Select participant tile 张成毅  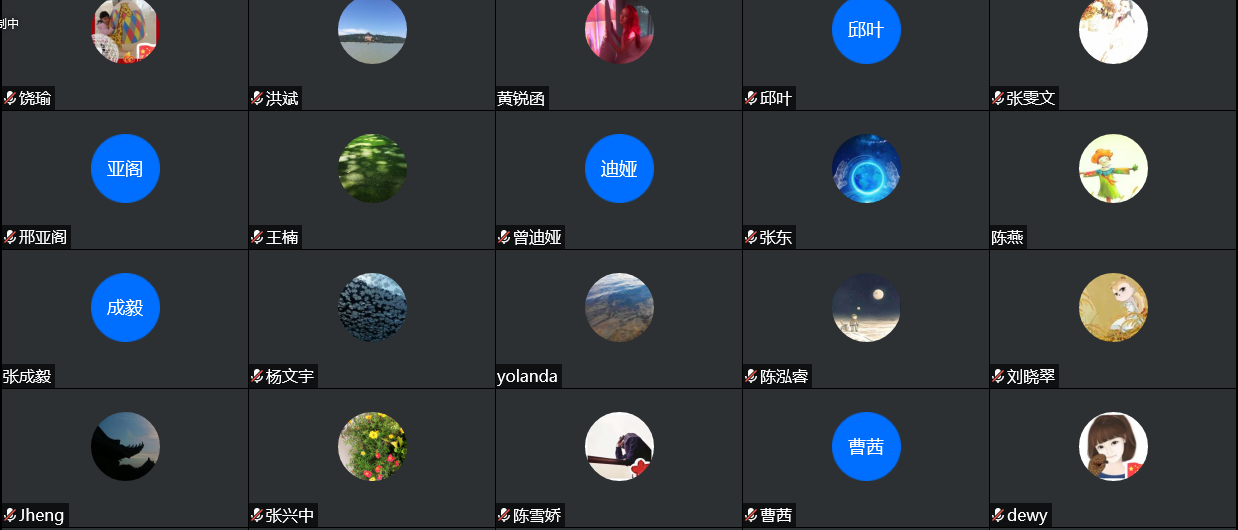pyautogui.click(x=125, y=319)
